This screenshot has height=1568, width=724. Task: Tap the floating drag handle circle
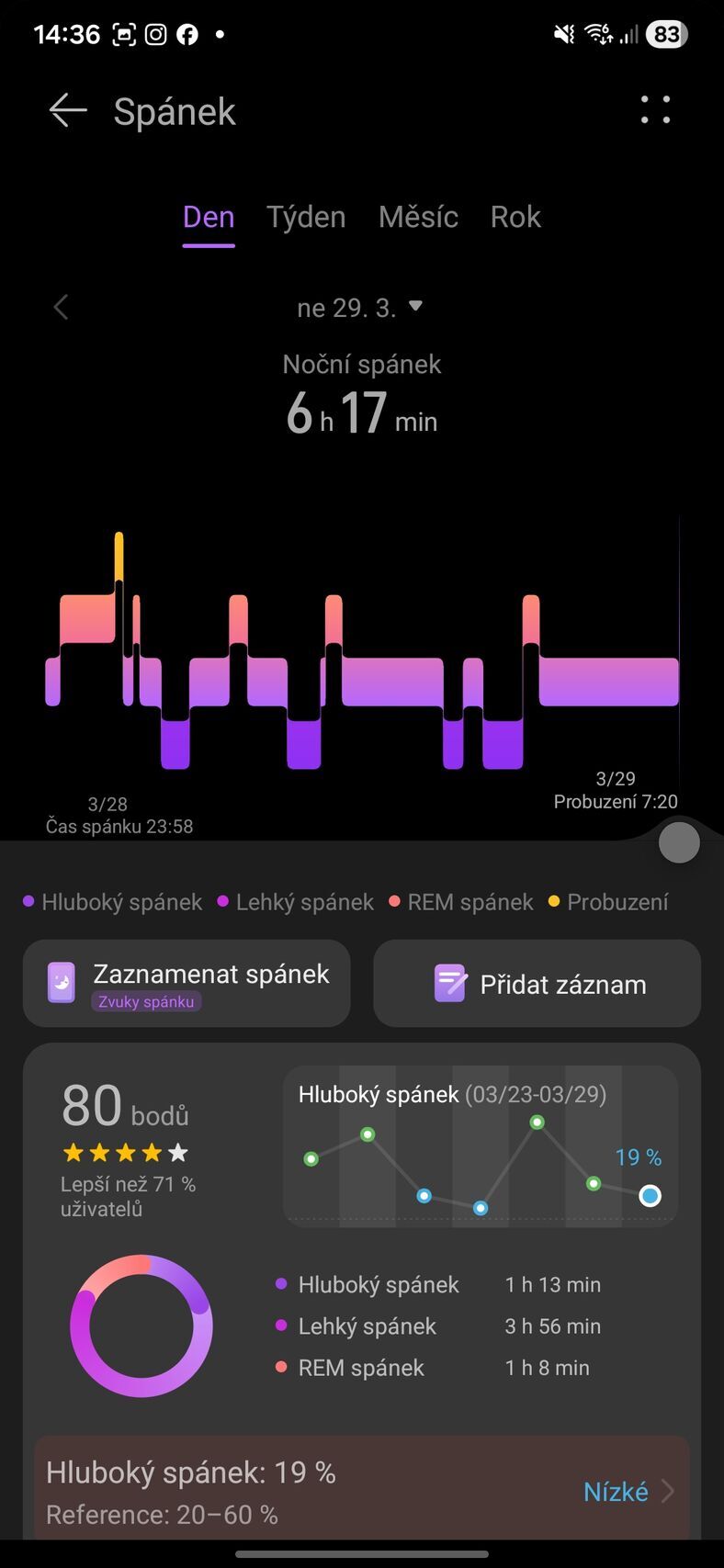[x=679, y=842]
